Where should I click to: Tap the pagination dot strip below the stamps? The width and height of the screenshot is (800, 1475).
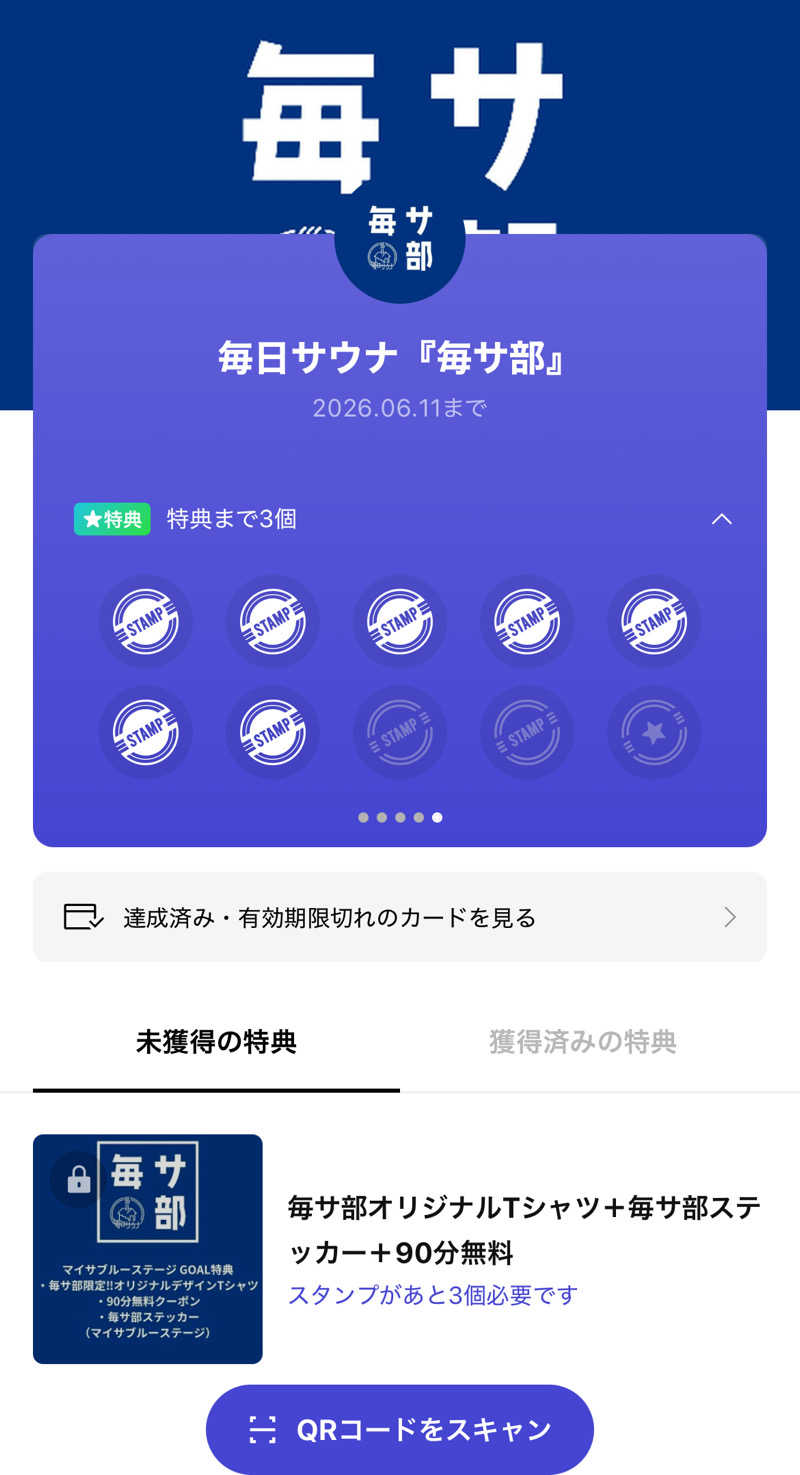pyautogui.click(x=400, y=817)
